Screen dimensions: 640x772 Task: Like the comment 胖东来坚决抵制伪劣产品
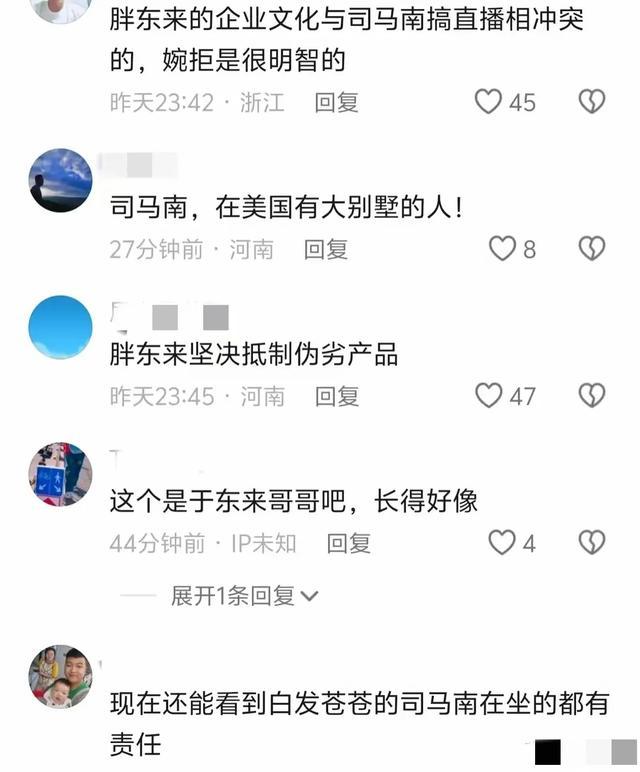[489, 396]
